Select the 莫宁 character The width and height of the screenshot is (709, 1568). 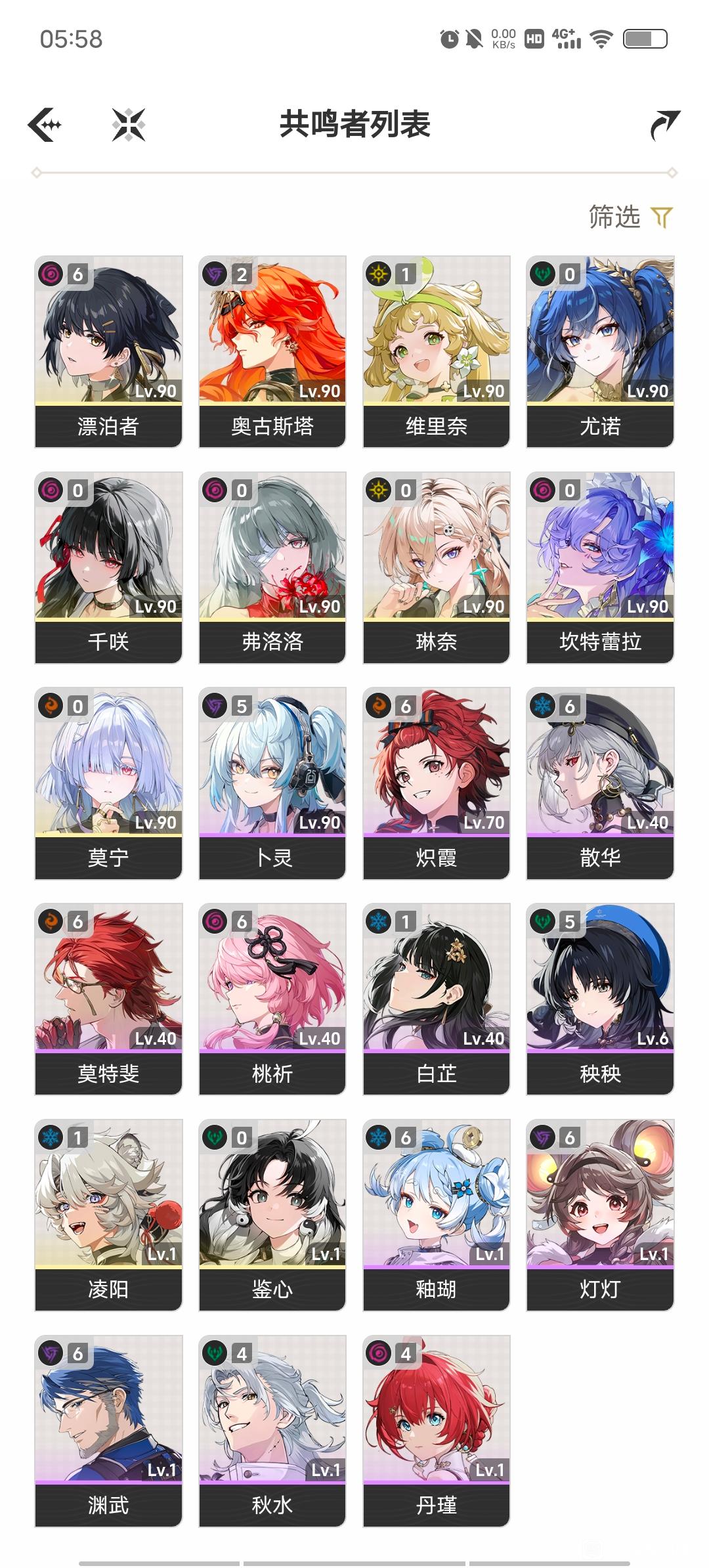[x=108, y=783]
